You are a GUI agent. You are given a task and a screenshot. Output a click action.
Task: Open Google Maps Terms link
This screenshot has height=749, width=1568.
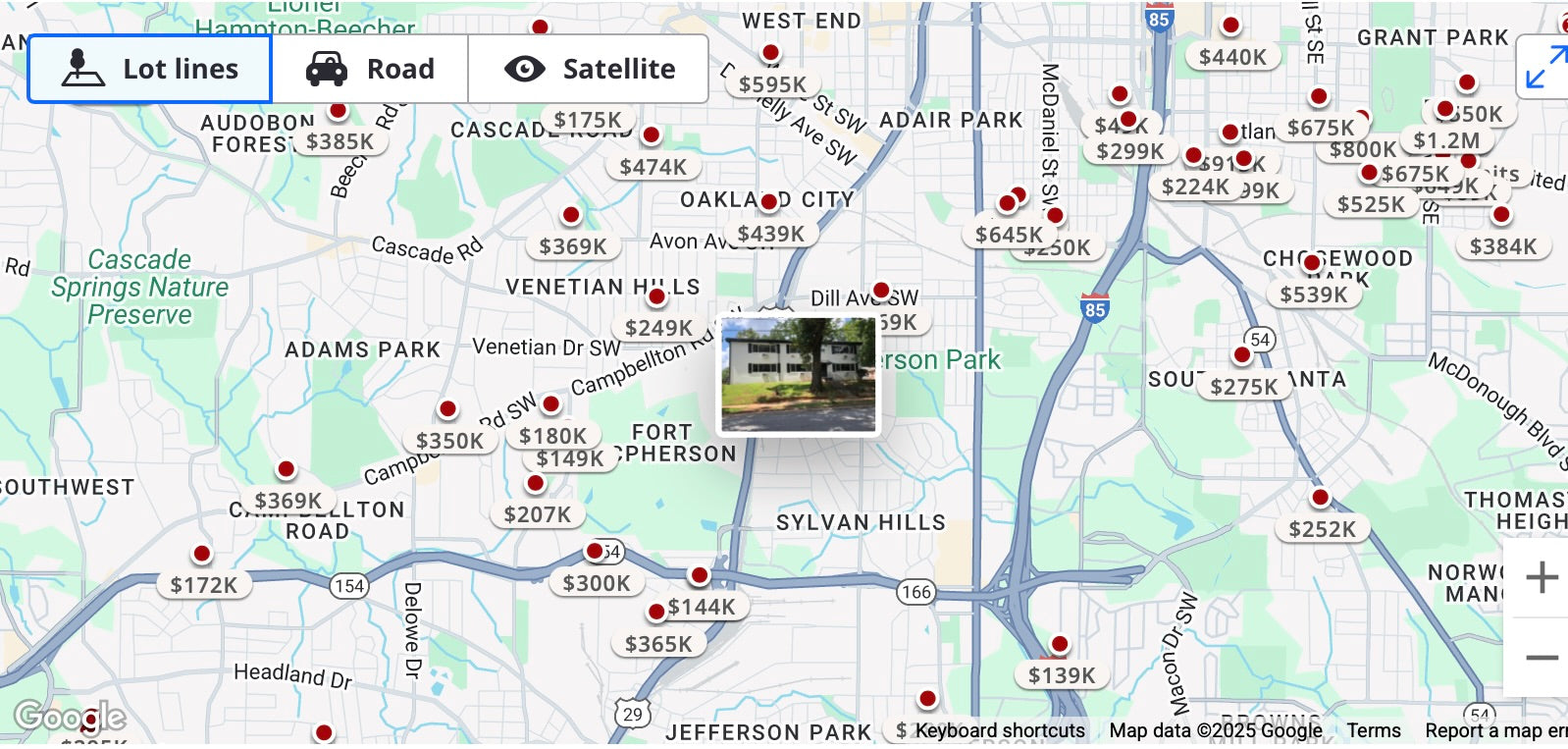pos(1373,730)
